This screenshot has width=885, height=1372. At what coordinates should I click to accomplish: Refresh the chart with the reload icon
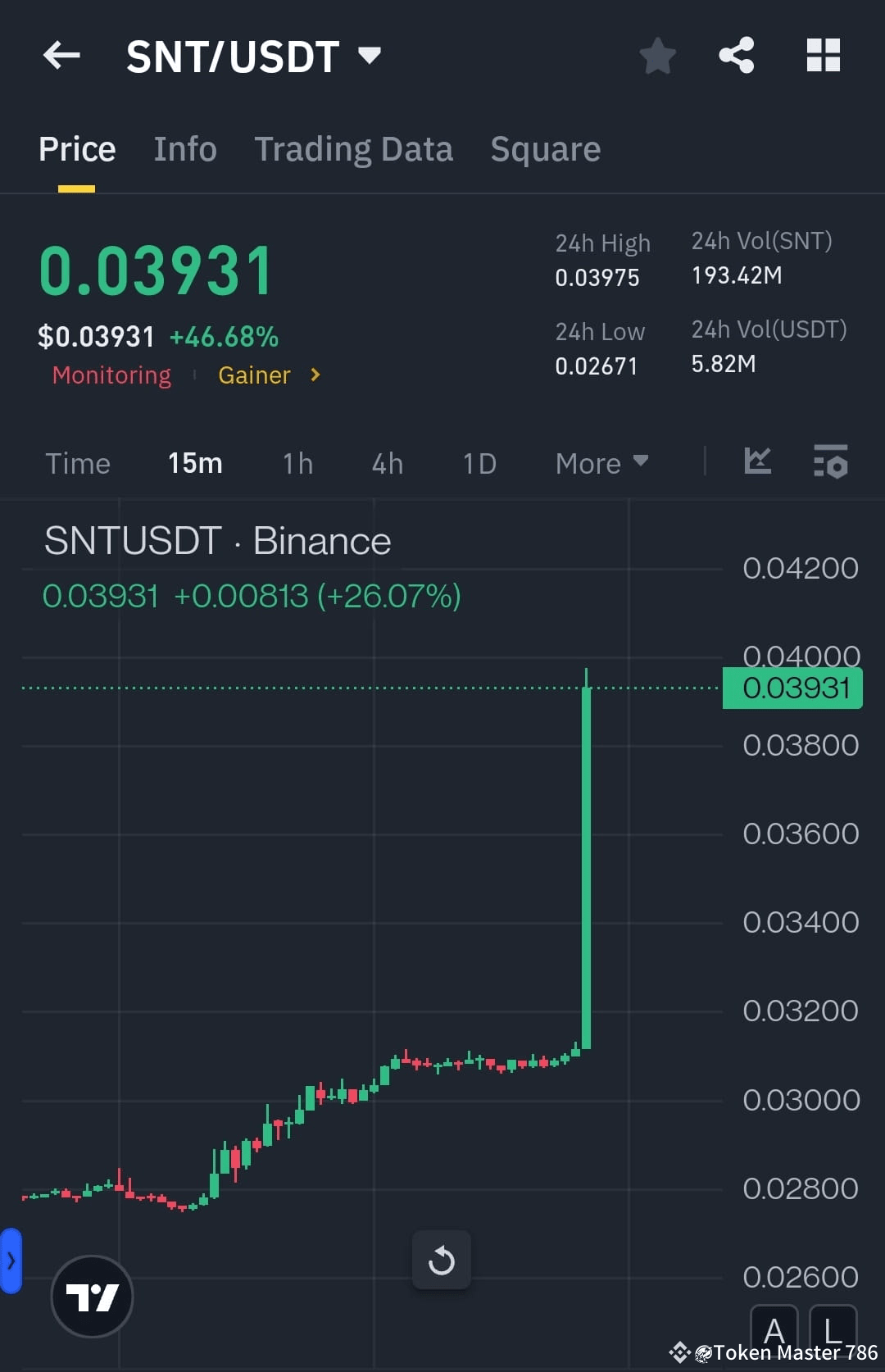click(442, 1260)
